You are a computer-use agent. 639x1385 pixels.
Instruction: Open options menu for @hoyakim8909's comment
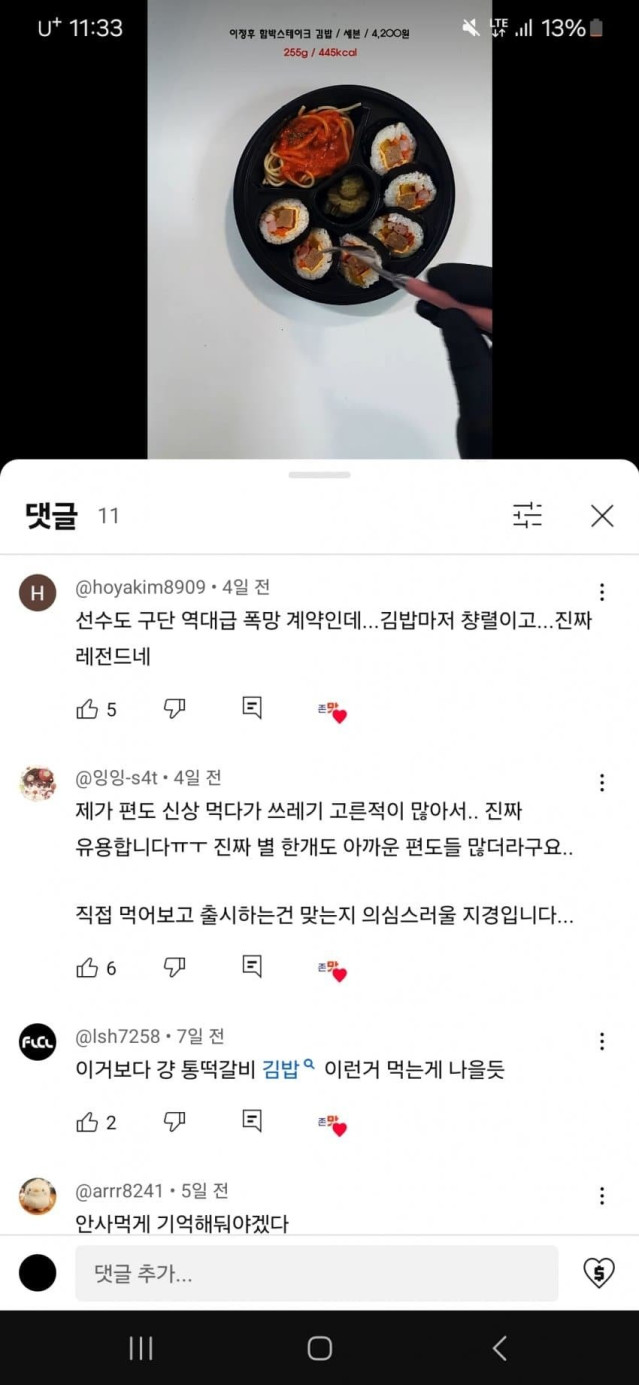click(601, 592)
